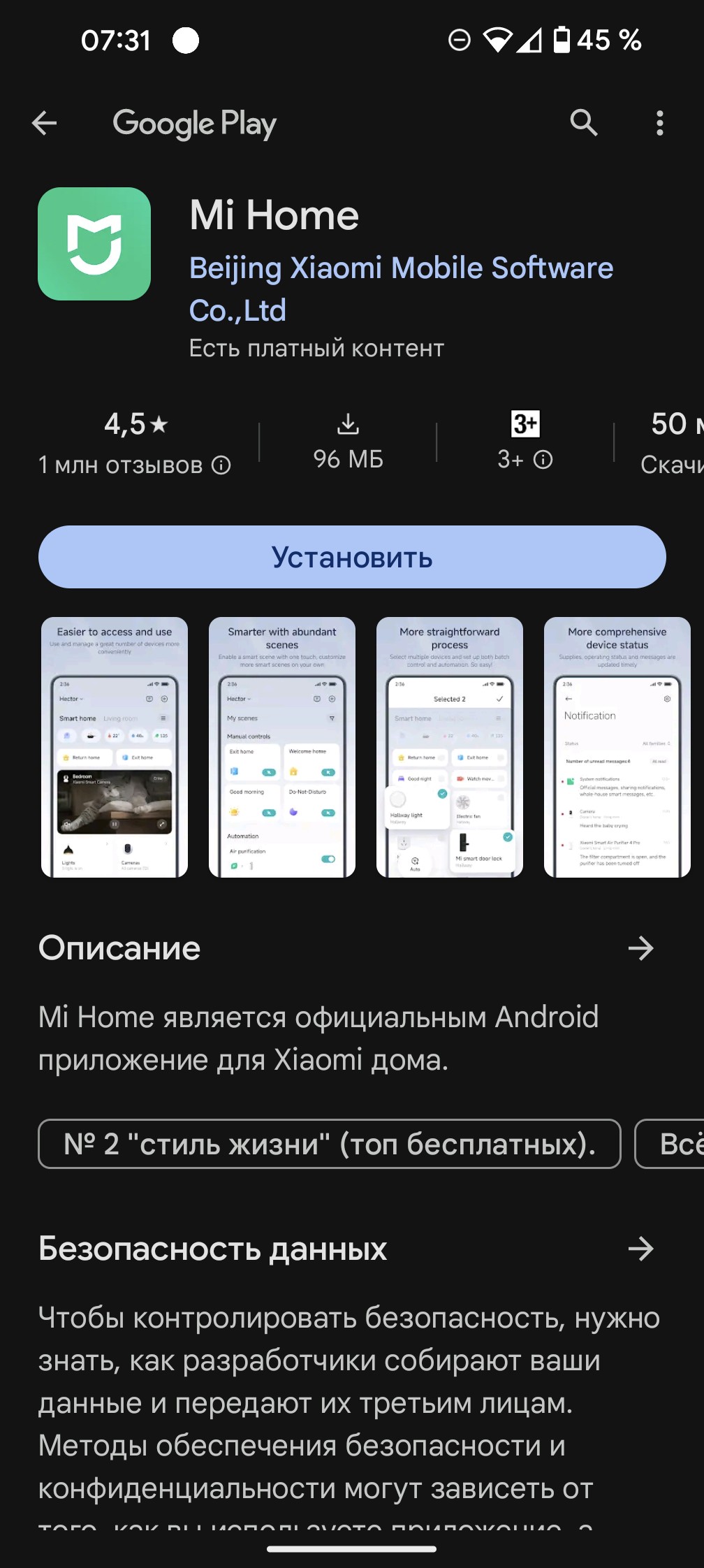This screenshot has width=704, height=1568.
Task: Select the № 2 "стиль жизни" chip
Action: click(x=330, y=1144)
